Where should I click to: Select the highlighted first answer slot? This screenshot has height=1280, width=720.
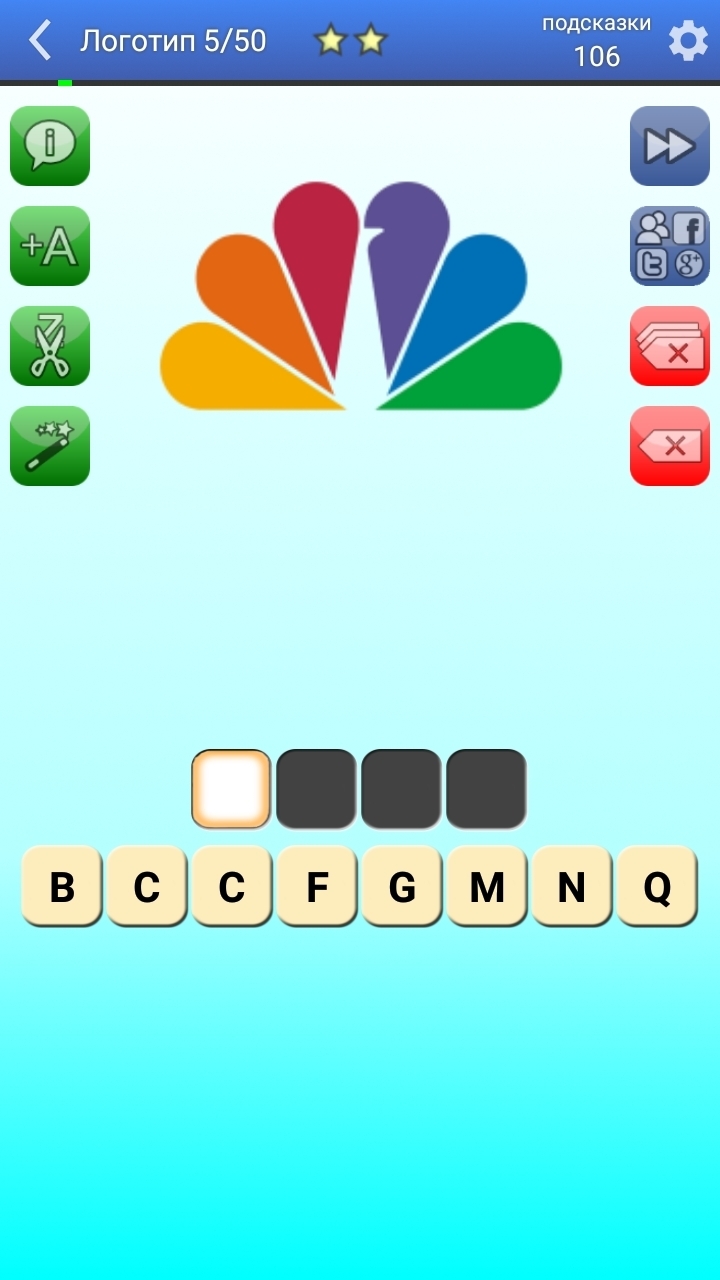pyautogui.click(x=231, y=789)
